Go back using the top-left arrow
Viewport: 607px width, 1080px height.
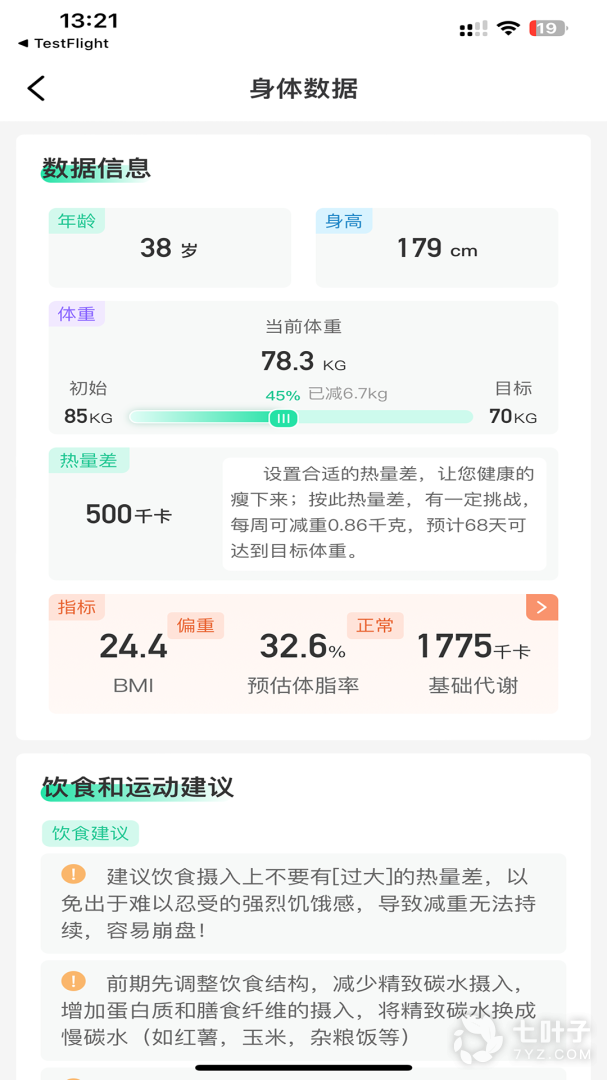[36, 89]
